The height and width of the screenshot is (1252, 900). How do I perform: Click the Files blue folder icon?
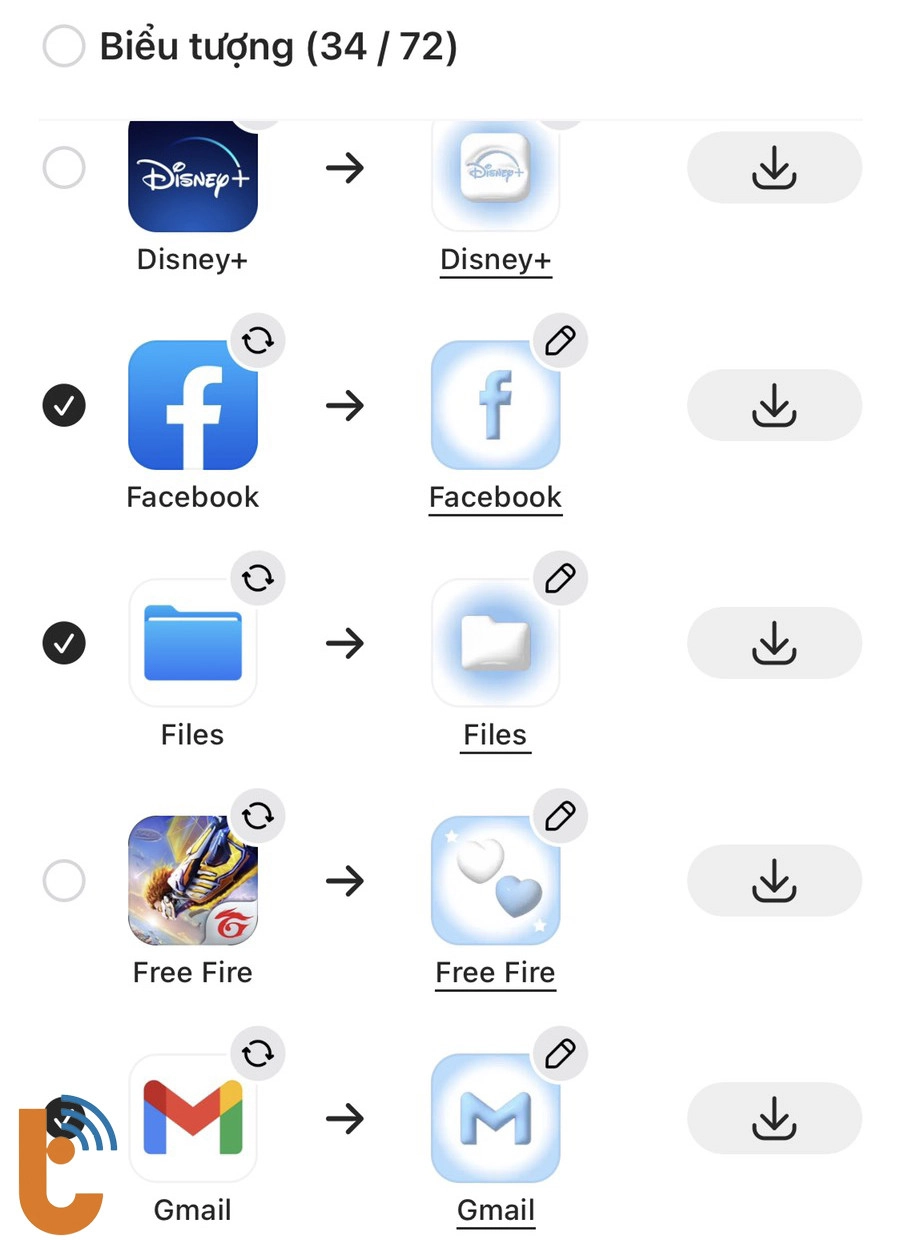point(192,643)
